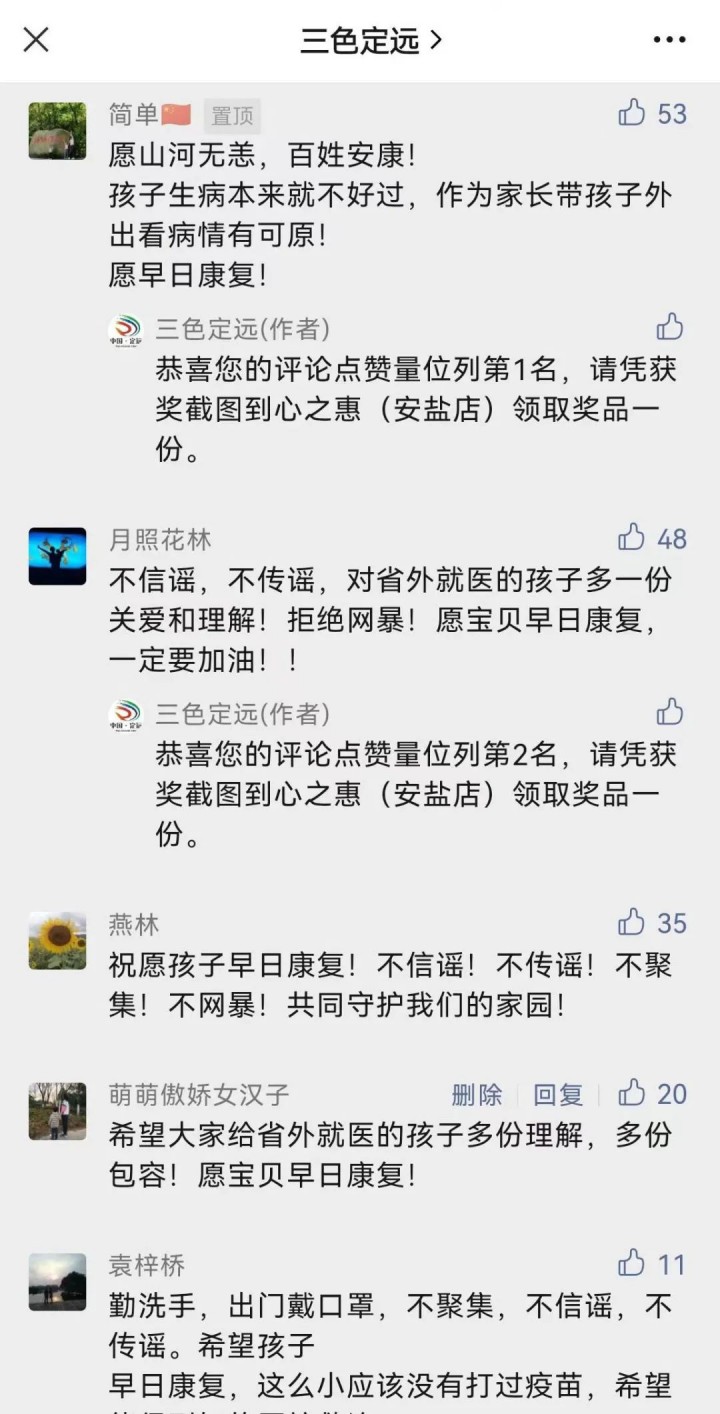This screenshot has height=1414, width=720.
Task: Tap 删除 on 萌萌傲娇女汉子's comment
Action: [x=477, y=1094]
